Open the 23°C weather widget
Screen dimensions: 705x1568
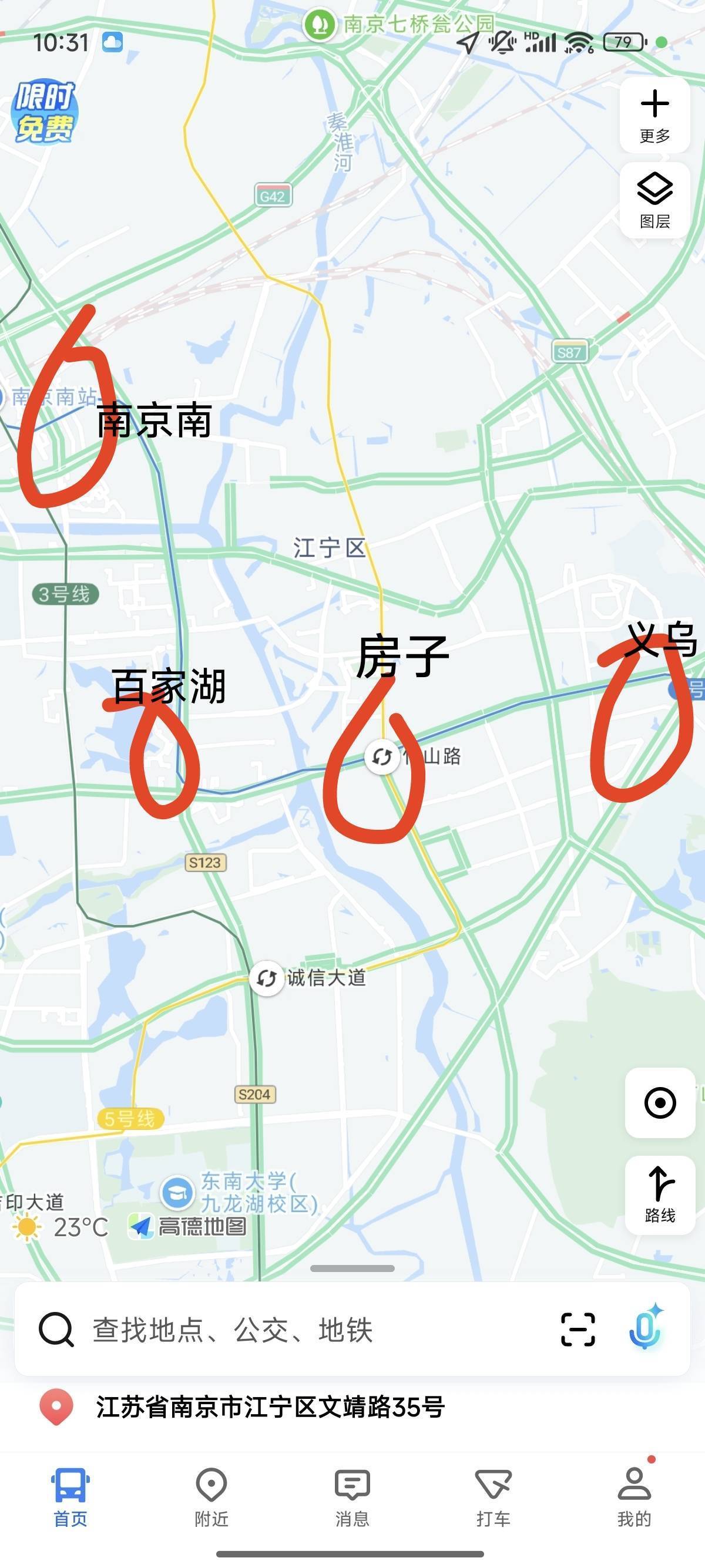(61, 1227)
